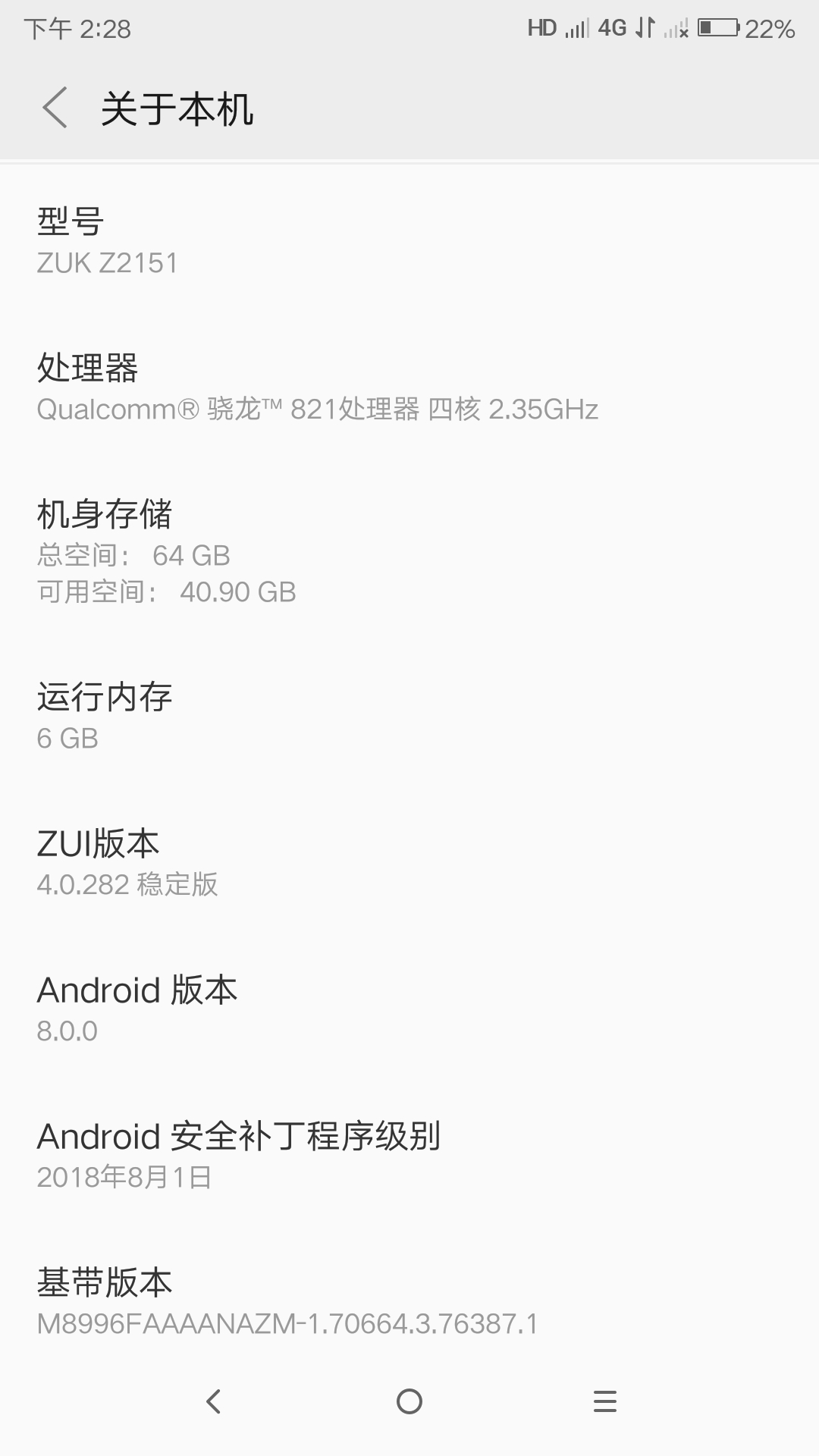
Task: Tap the ZUI版本 row
Action: [x=409, y=863]
